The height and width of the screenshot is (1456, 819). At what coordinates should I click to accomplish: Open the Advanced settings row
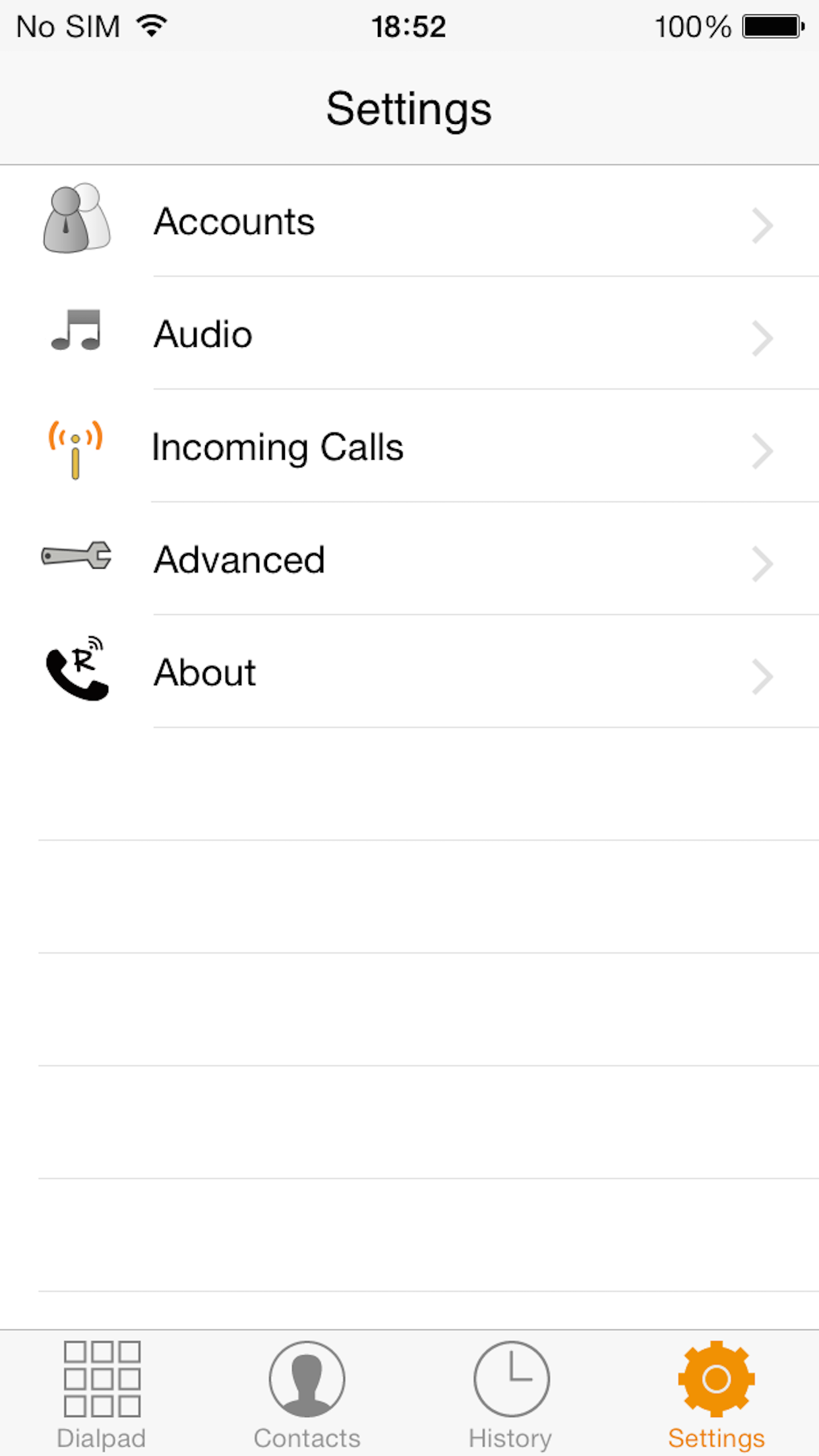click(x=409, y=559)
